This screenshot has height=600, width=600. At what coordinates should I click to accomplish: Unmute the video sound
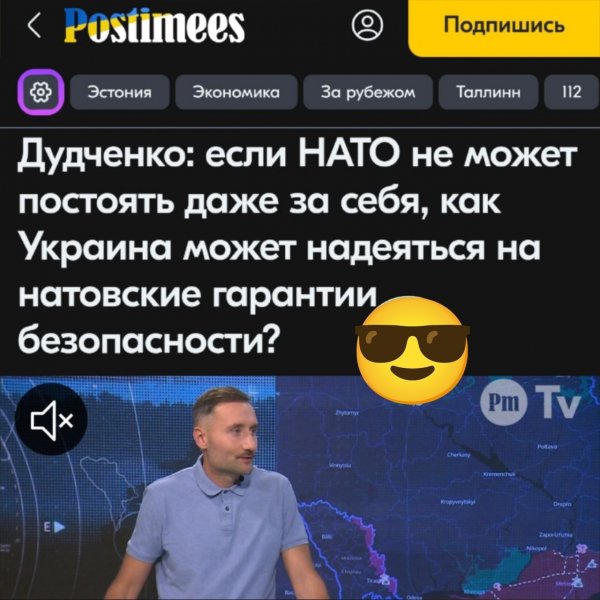point(52,419)
